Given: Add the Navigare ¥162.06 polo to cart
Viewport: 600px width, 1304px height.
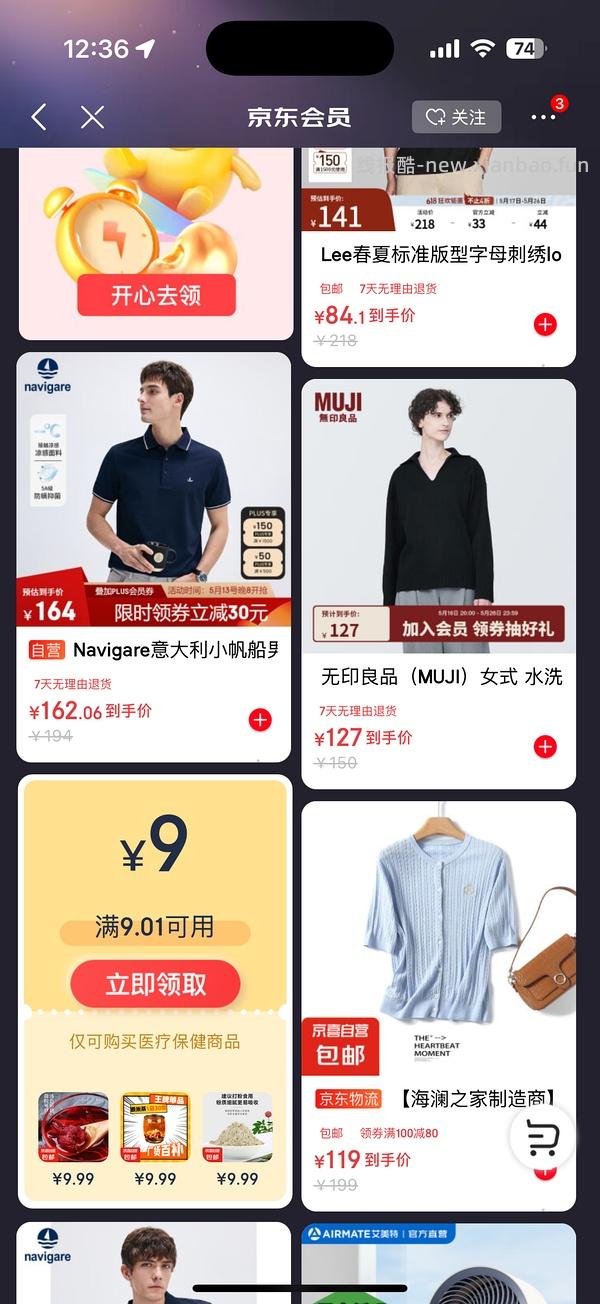Looking at the screenshot, I should [x=260, y=720].
